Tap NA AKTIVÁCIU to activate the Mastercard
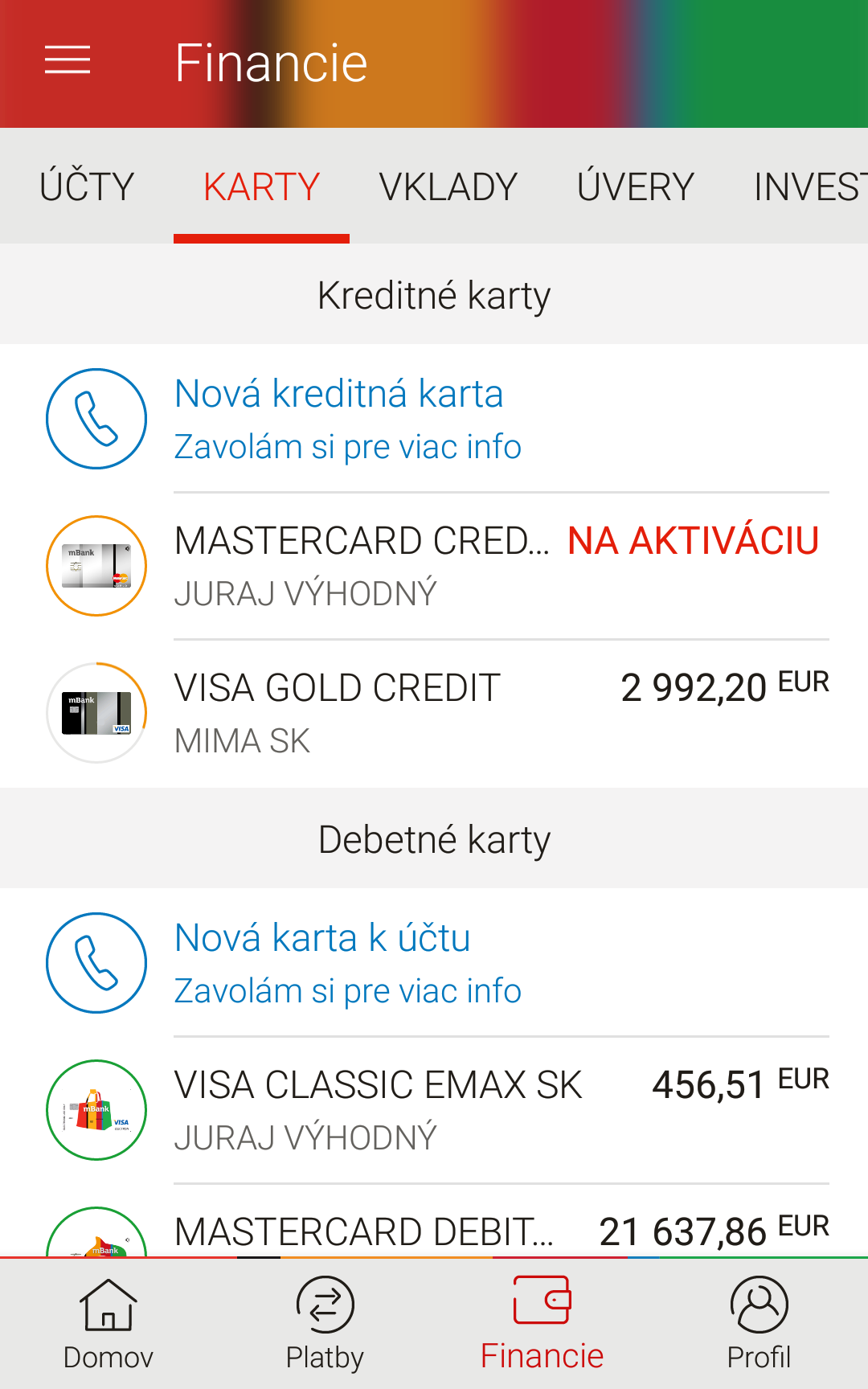Viewport: 868px width, 1389px height. (693, 542)
